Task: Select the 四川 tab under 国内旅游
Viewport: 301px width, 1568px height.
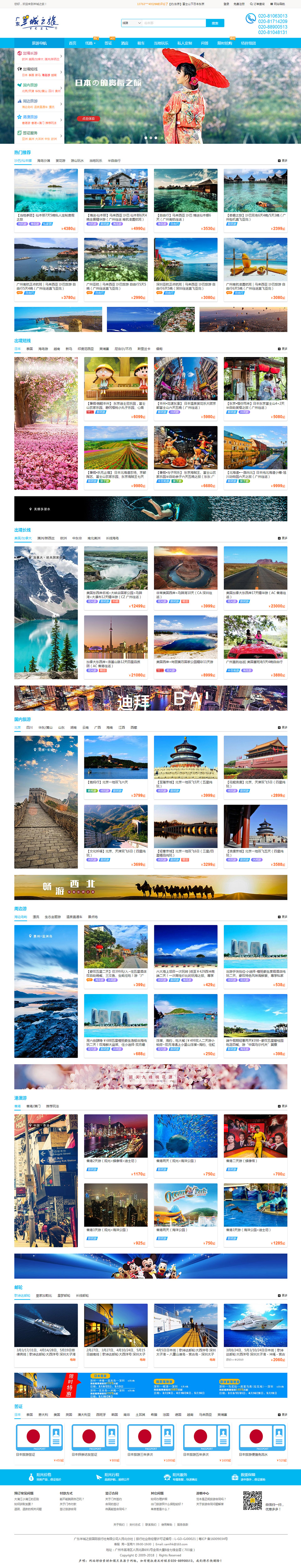Action: [30, 727]
